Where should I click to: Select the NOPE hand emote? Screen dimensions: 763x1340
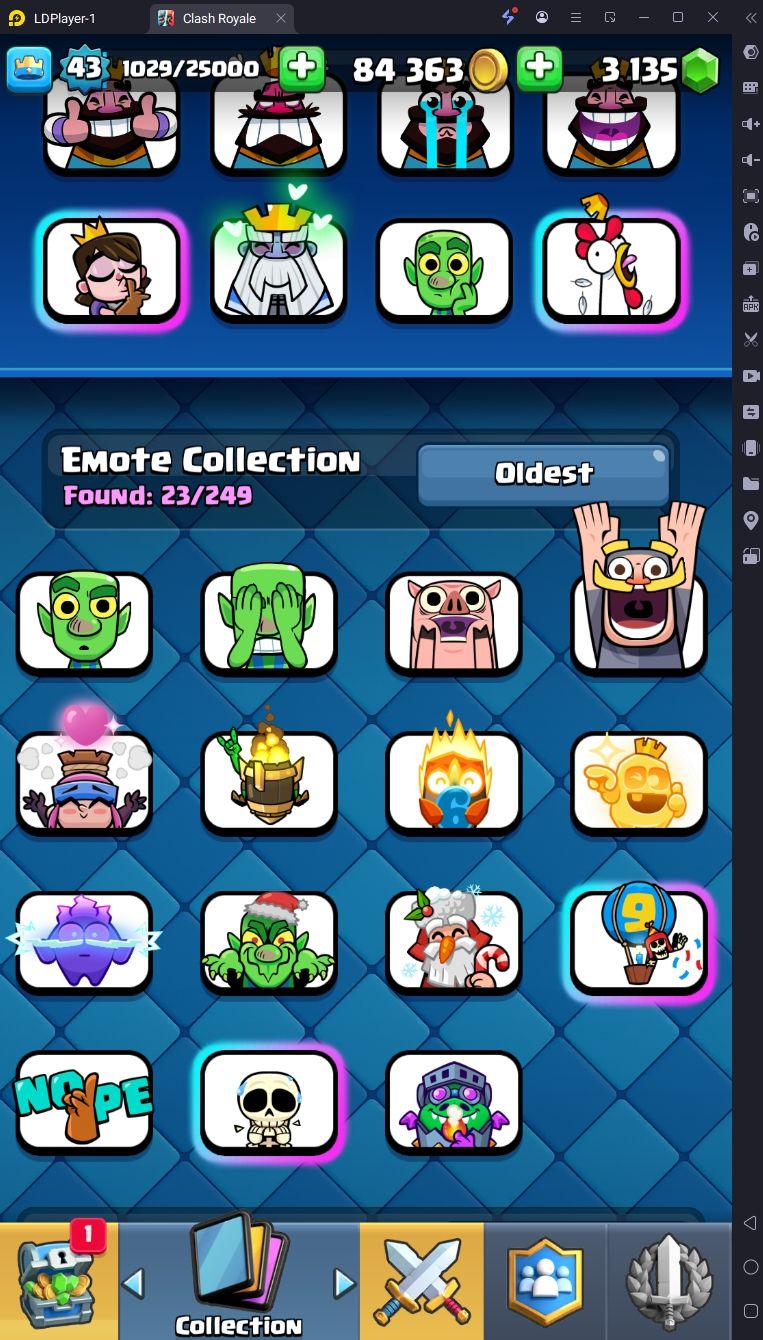84,1100
